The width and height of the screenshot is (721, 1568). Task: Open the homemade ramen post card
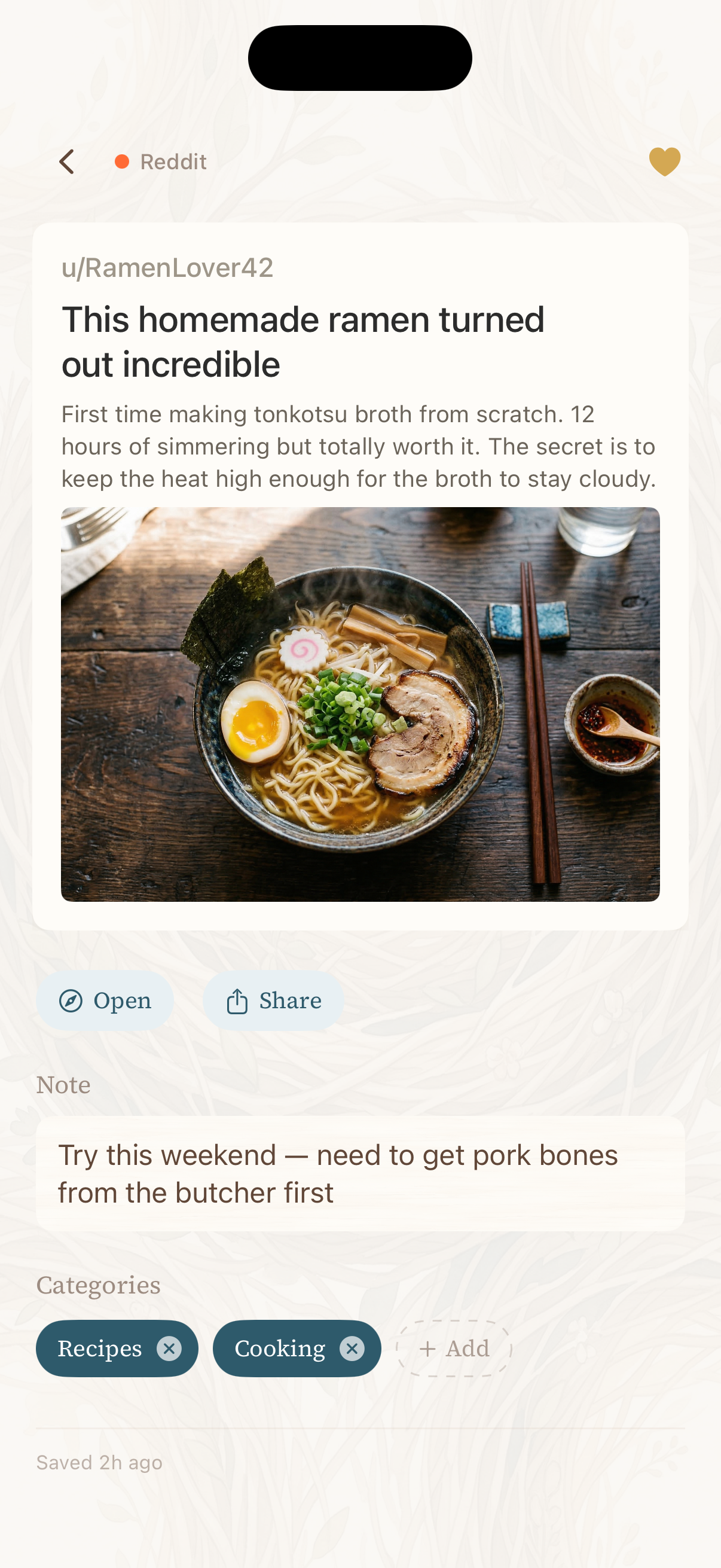pos(360,341)
